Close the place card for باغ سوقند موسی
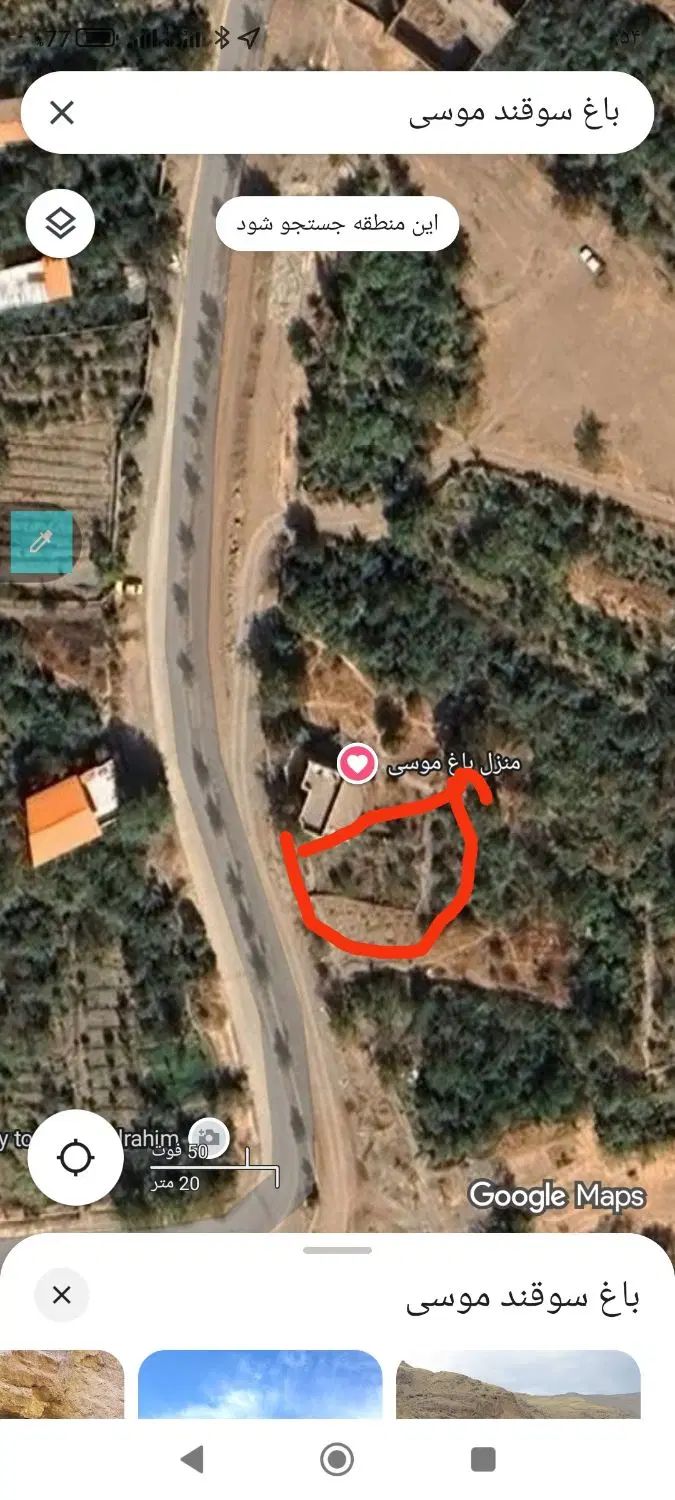The image size is (675, 1500). point(62,1296)
